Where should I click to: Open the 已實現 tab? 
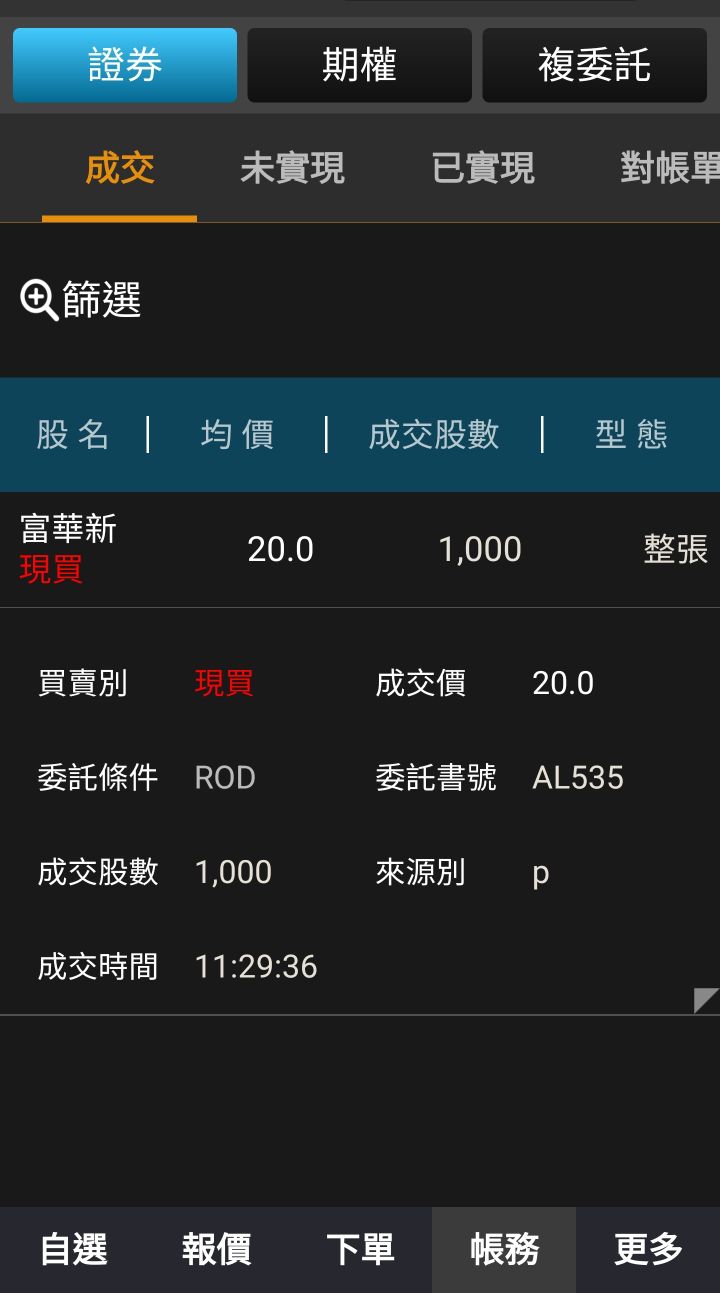click(483, 168)
